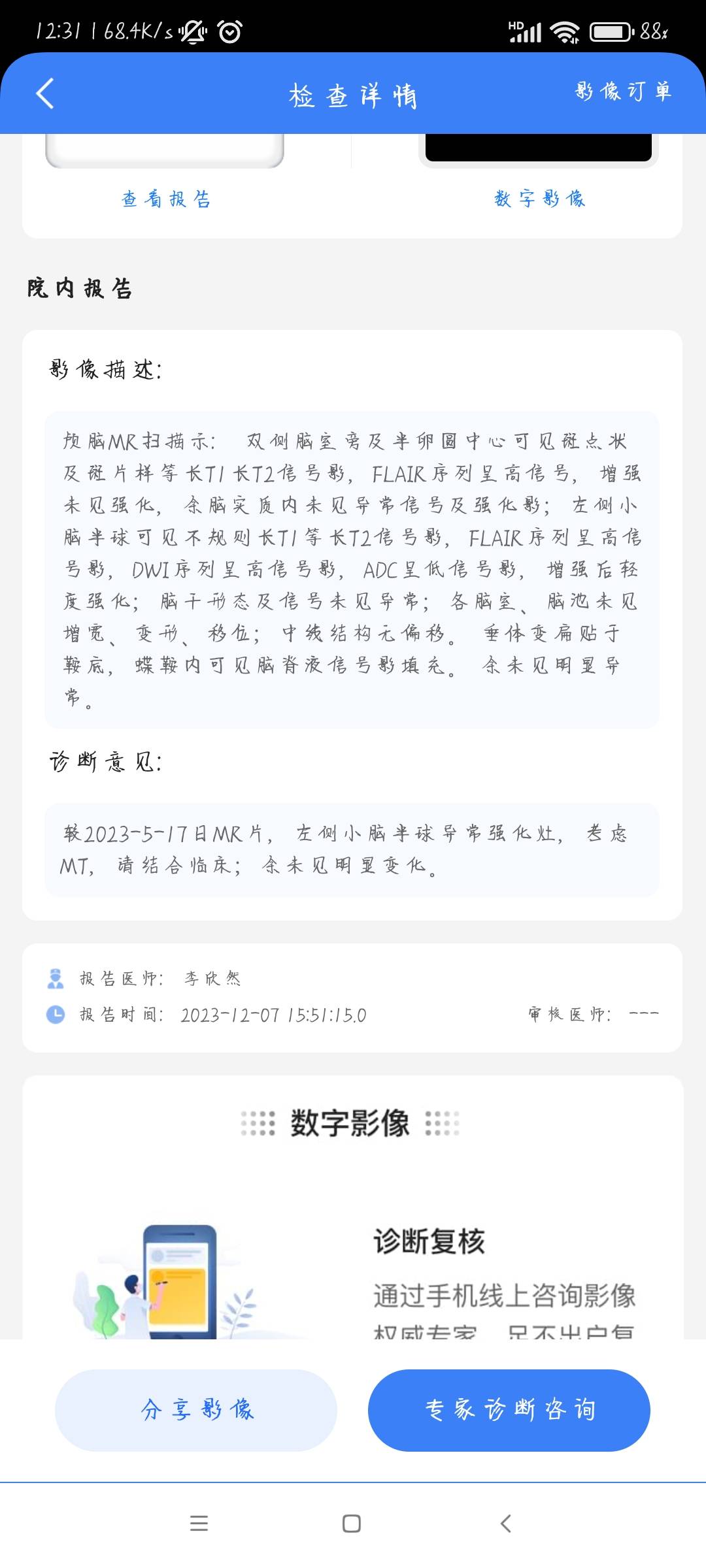Image resolution: width=706 pixels, height=1568 pixels.
Task: Click the 查看报告 link
Action: (x=167, y=199)
